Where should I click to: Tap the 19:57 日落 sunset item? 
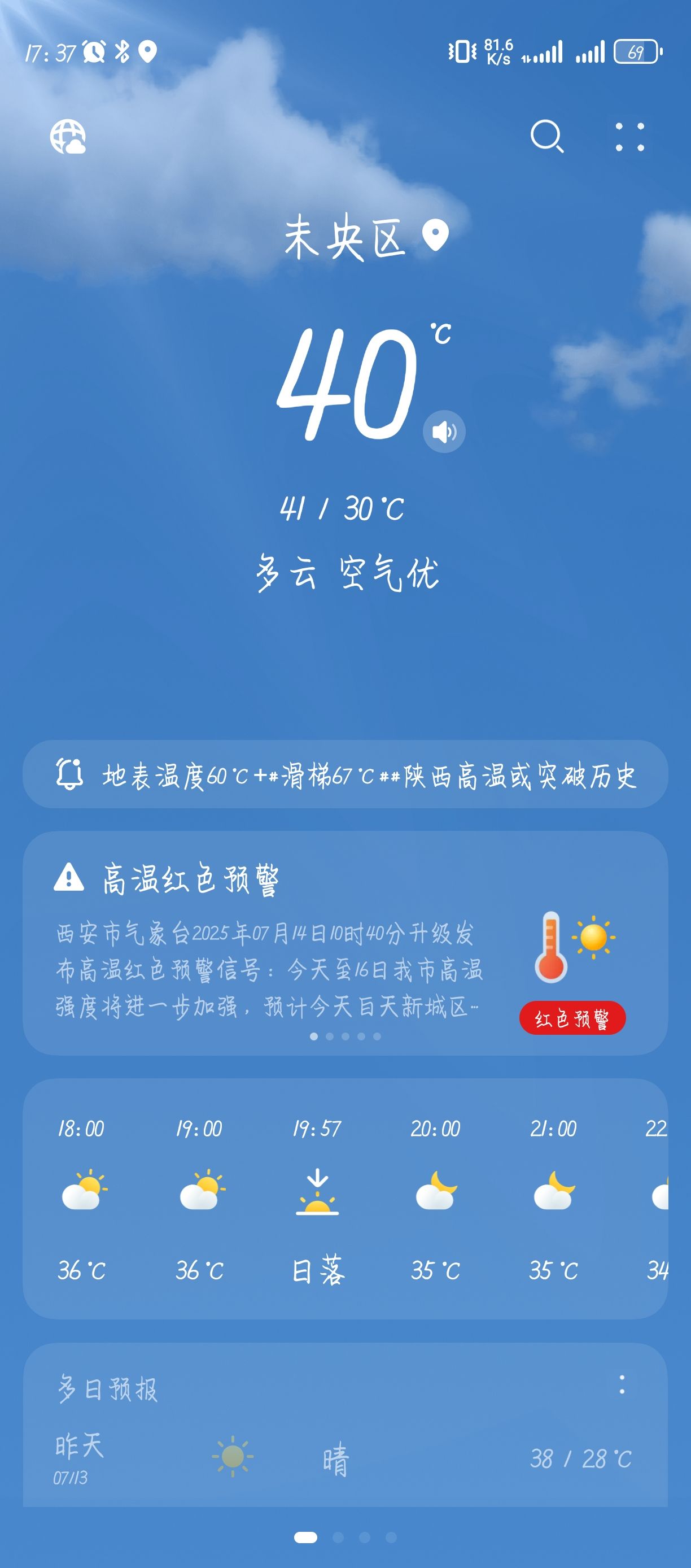click(x=317, y=1199)
